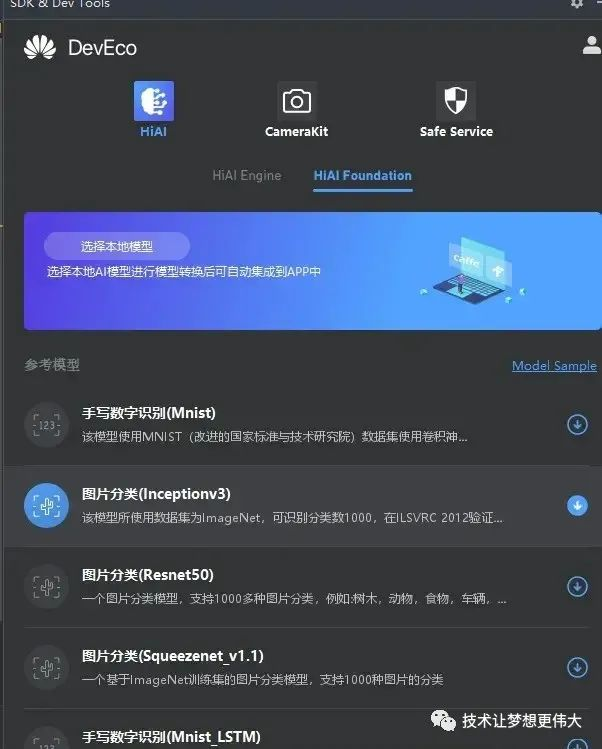The width and height of the screenshot is (602, 749).
Task: Download the Squeezenet_v1.1 model
Action: tap(577, 667)
